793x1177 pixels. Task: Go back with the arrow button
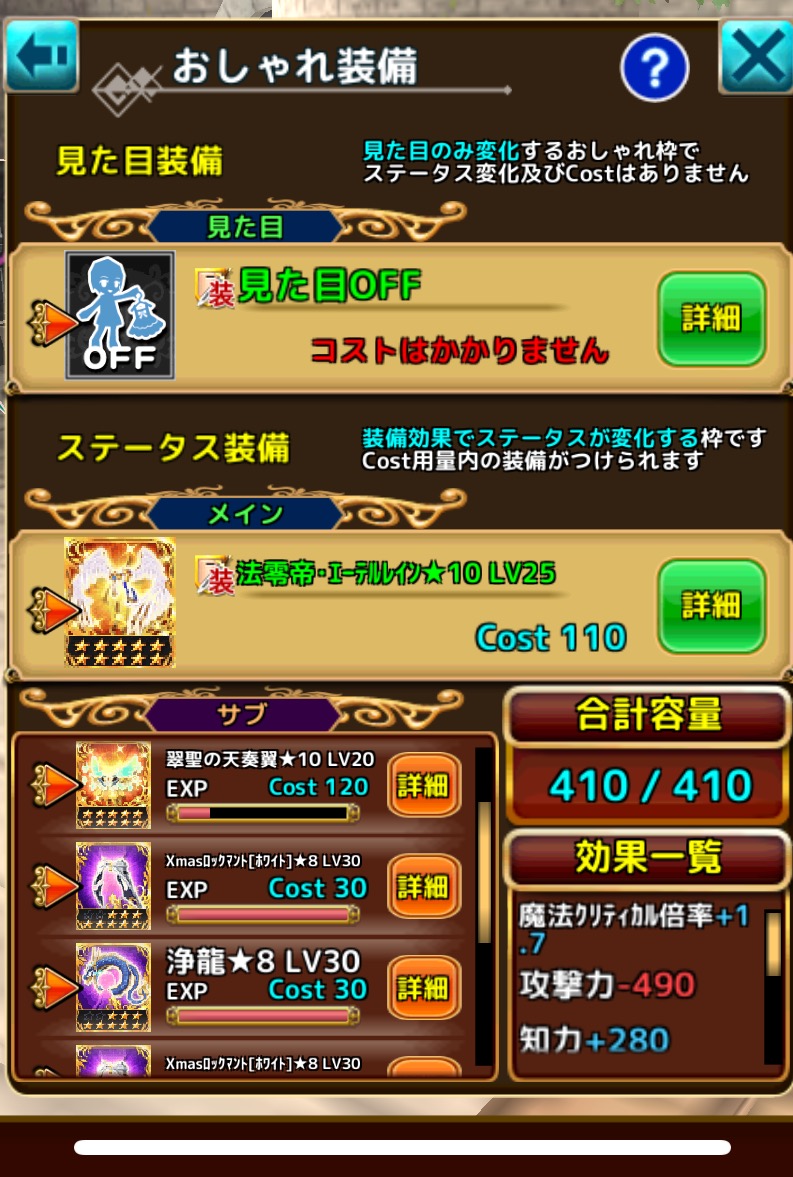click(x=41, y=56)
